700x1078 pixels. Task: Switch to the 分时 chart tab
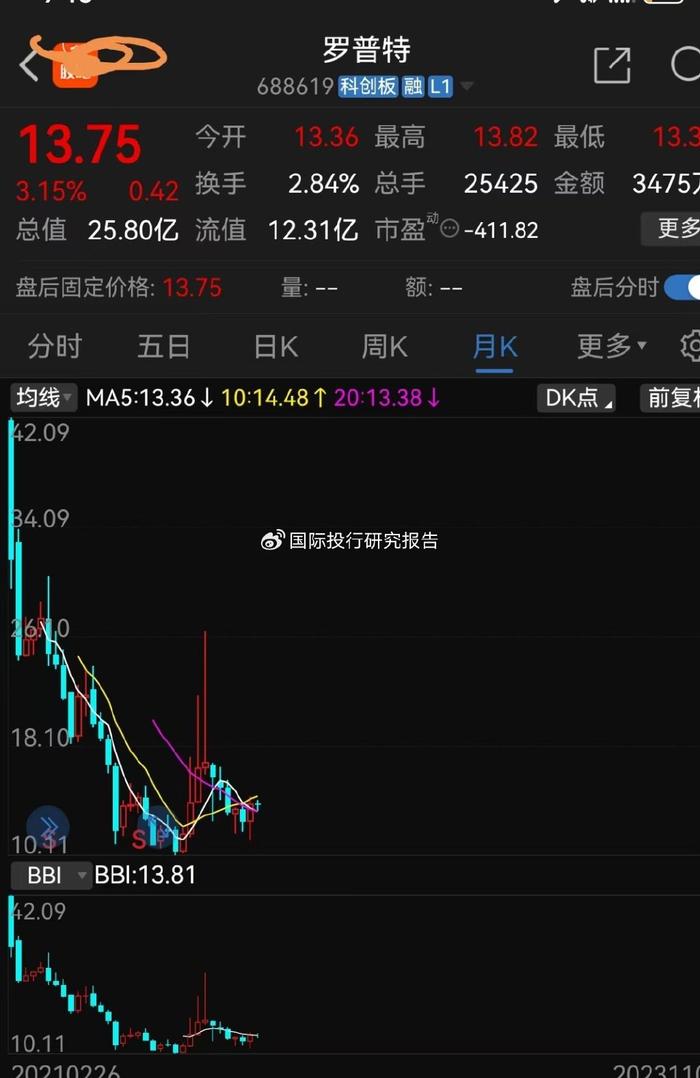pos(54,347)
